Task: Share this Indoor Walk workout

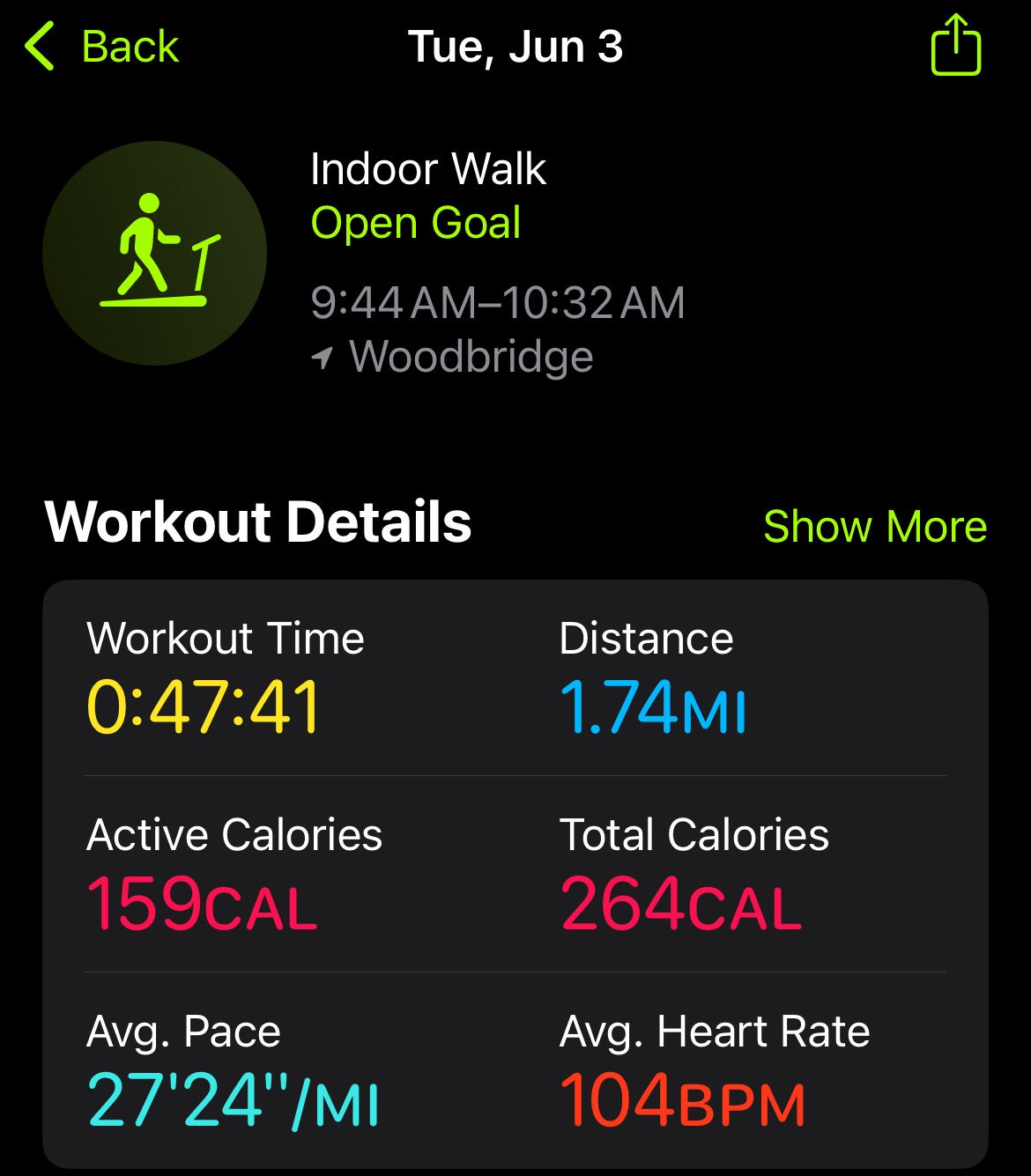Action: [x=955, y=46]
